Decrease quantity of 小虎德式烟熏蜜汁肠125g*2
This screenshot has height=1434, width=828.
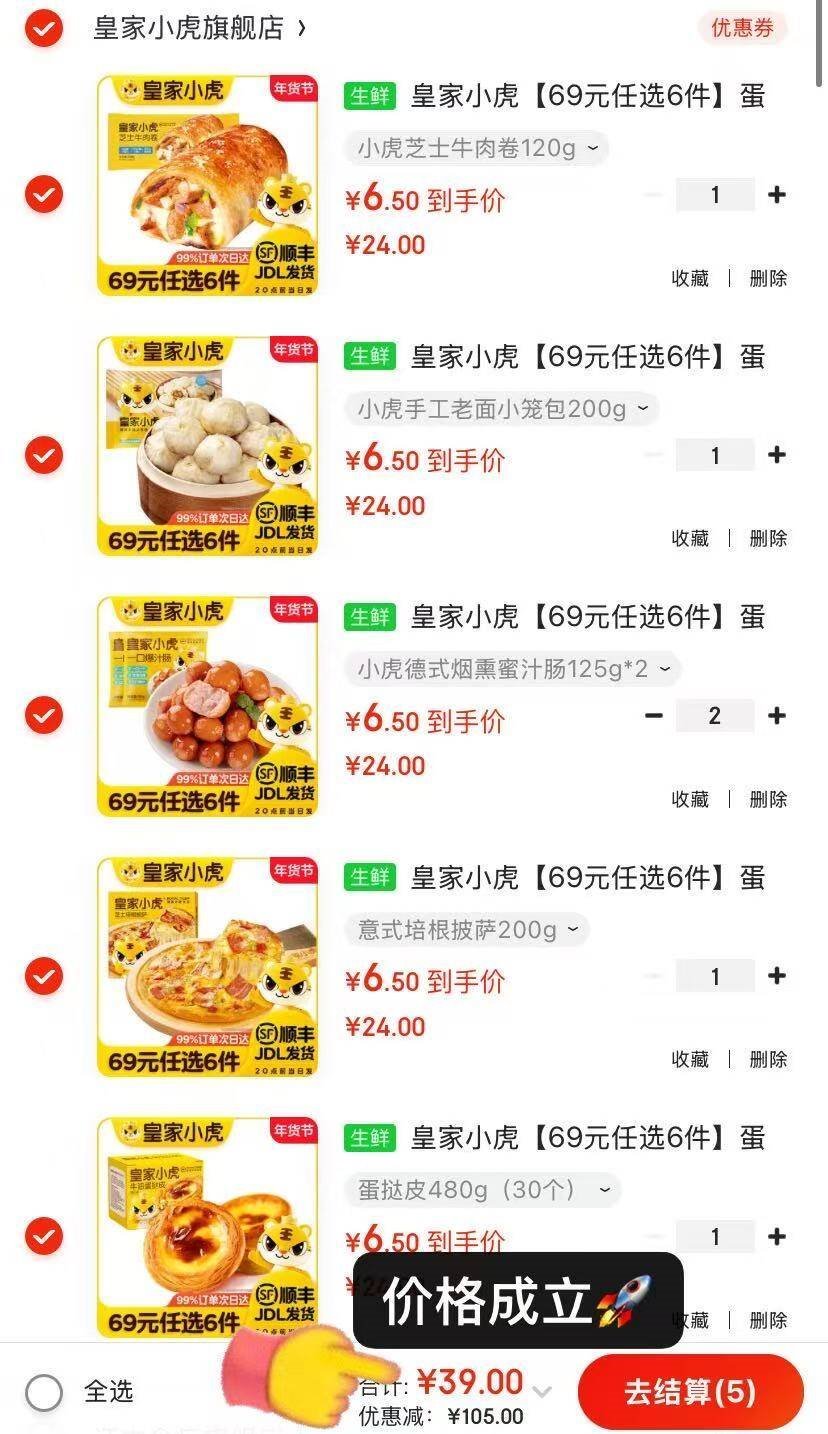click(x=654, y=715)
